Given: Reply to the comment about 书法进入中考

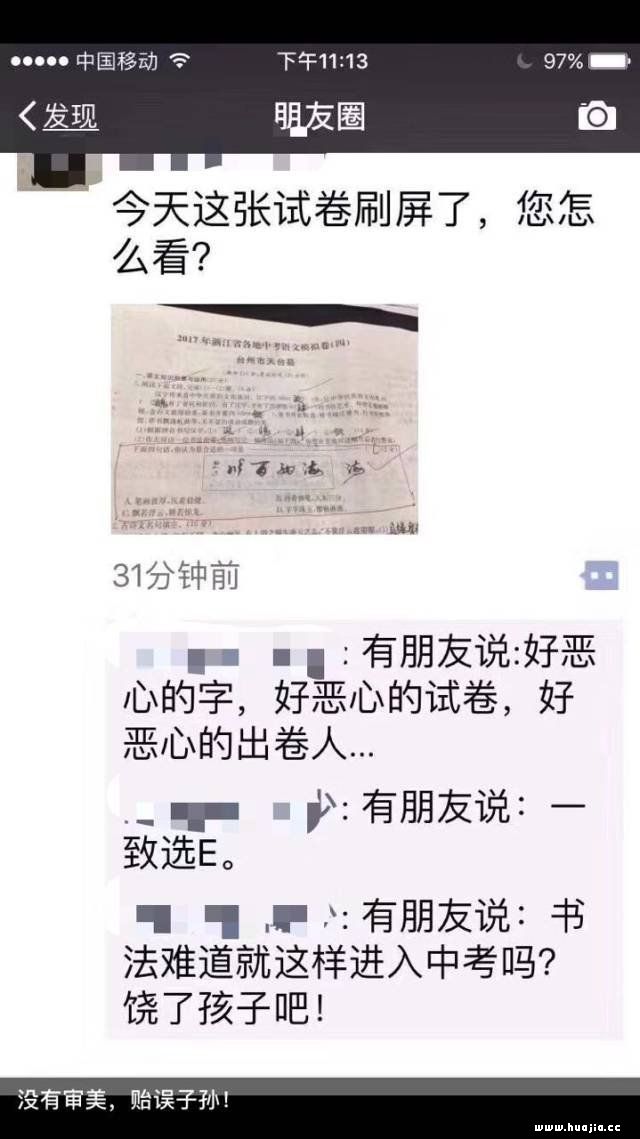Looking at the screenshot, I should (x=360, y=958).
